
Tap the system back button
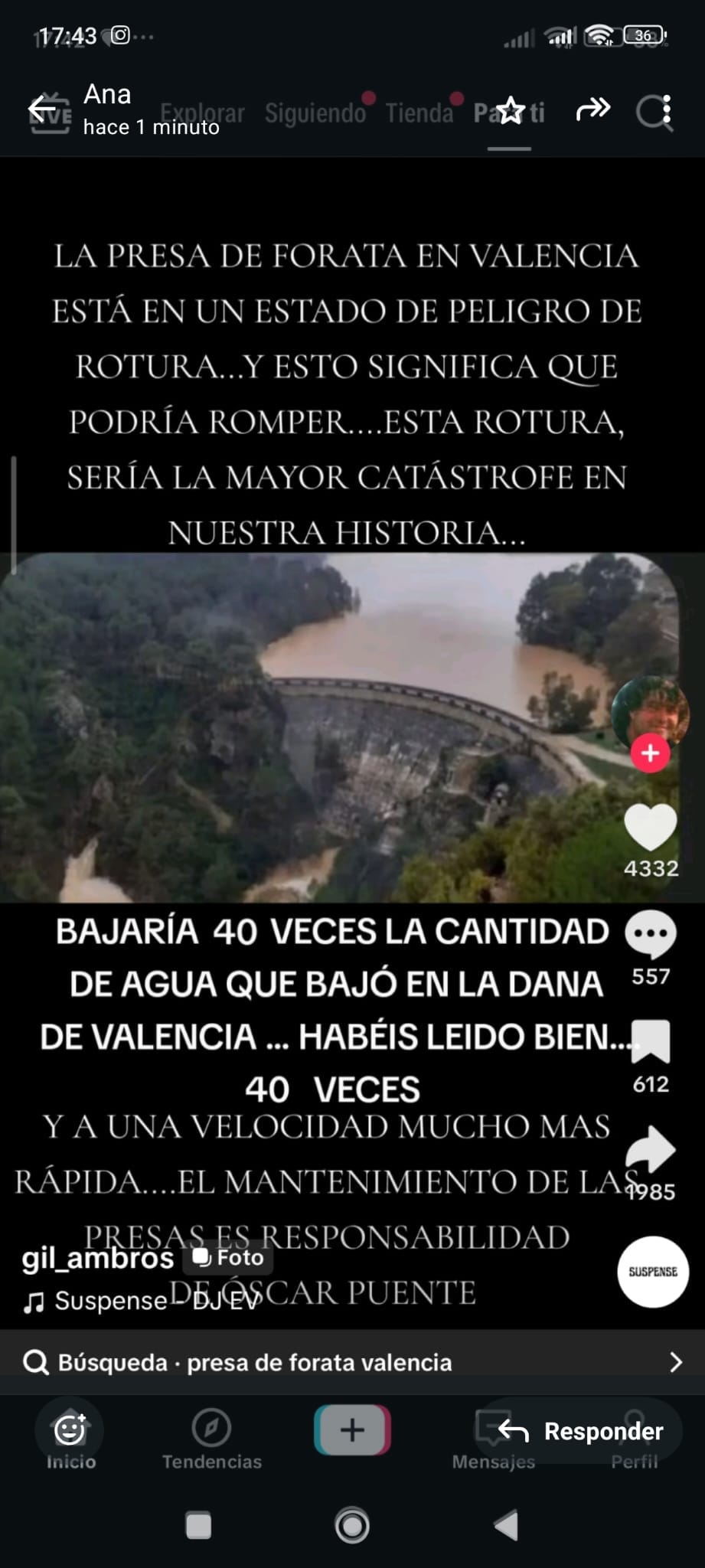pyautogui.click(x=506, y=1526)
